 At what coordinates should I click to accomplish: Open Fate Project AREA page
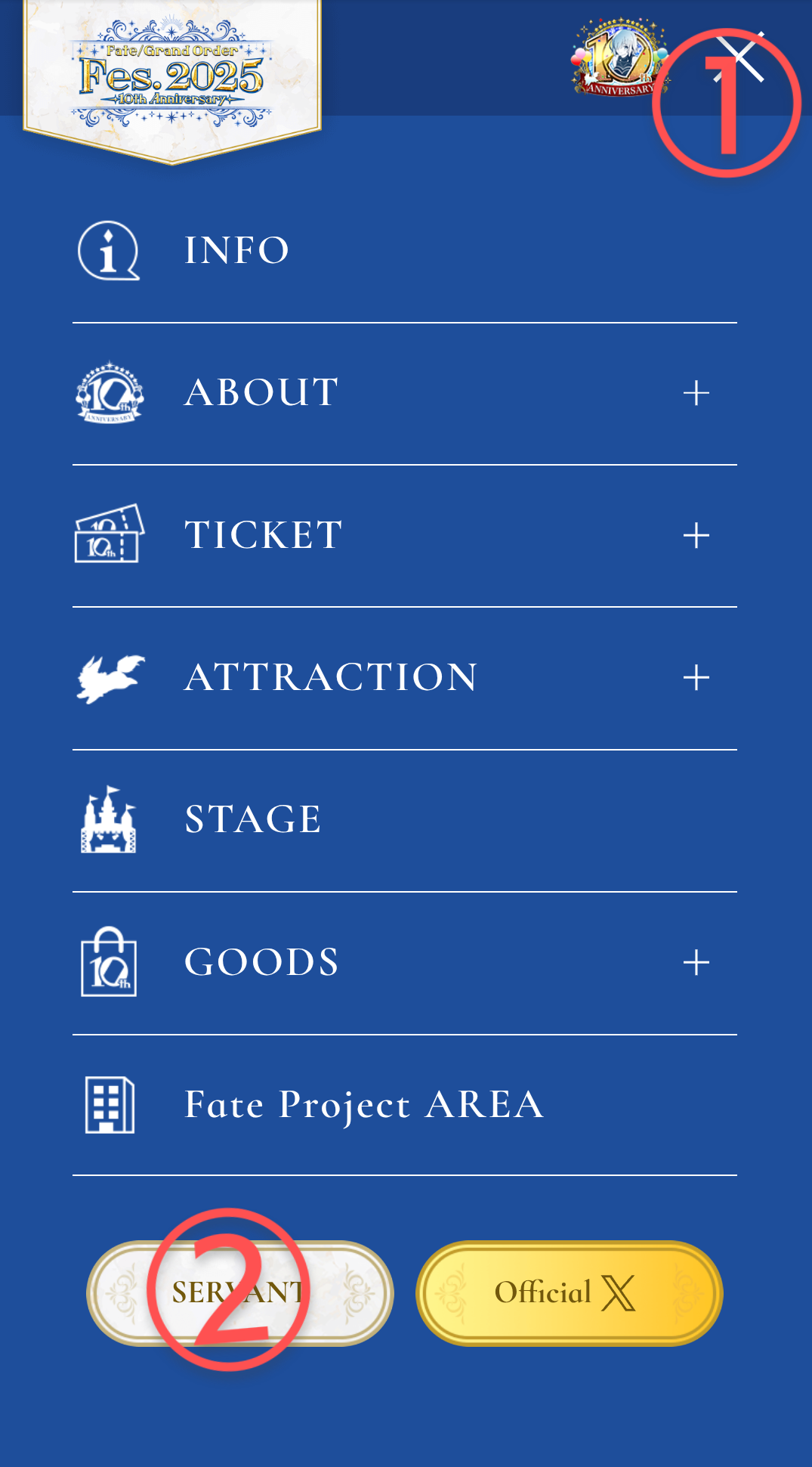(364, 1104)
